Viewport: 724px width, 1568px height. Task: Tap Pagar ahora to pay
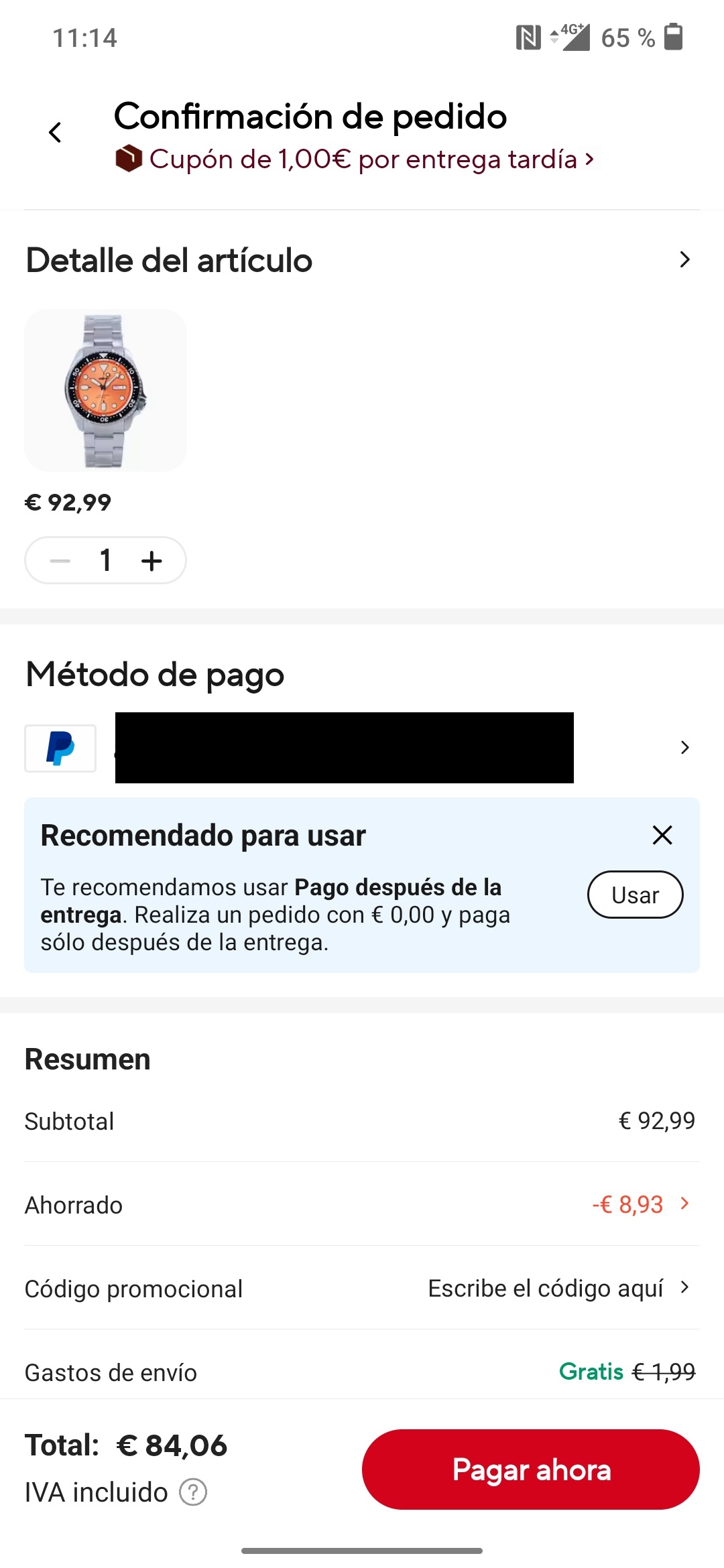(531, 1469)
